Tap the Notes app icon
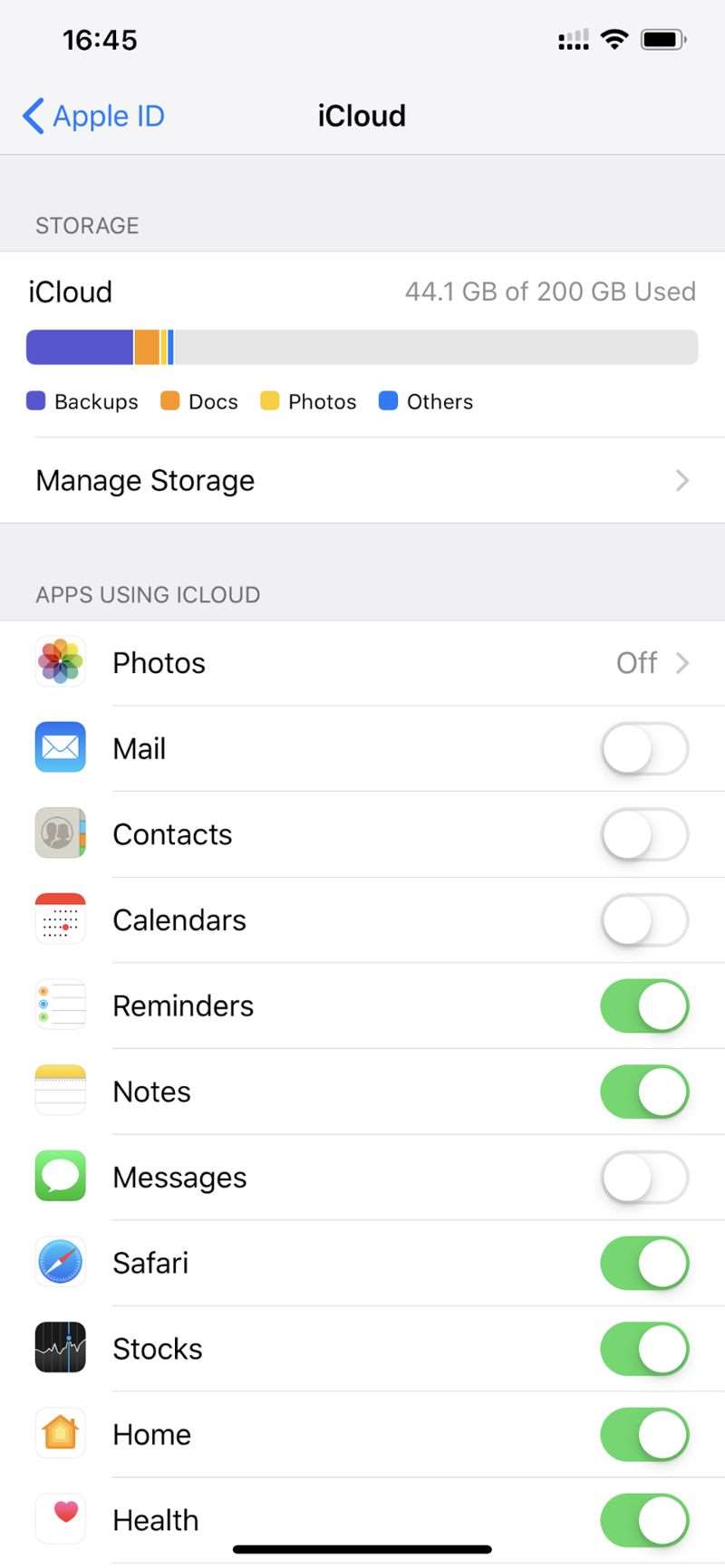Image resolution: width=725 pixels, height=1568 pixels. pos(59,1090)
